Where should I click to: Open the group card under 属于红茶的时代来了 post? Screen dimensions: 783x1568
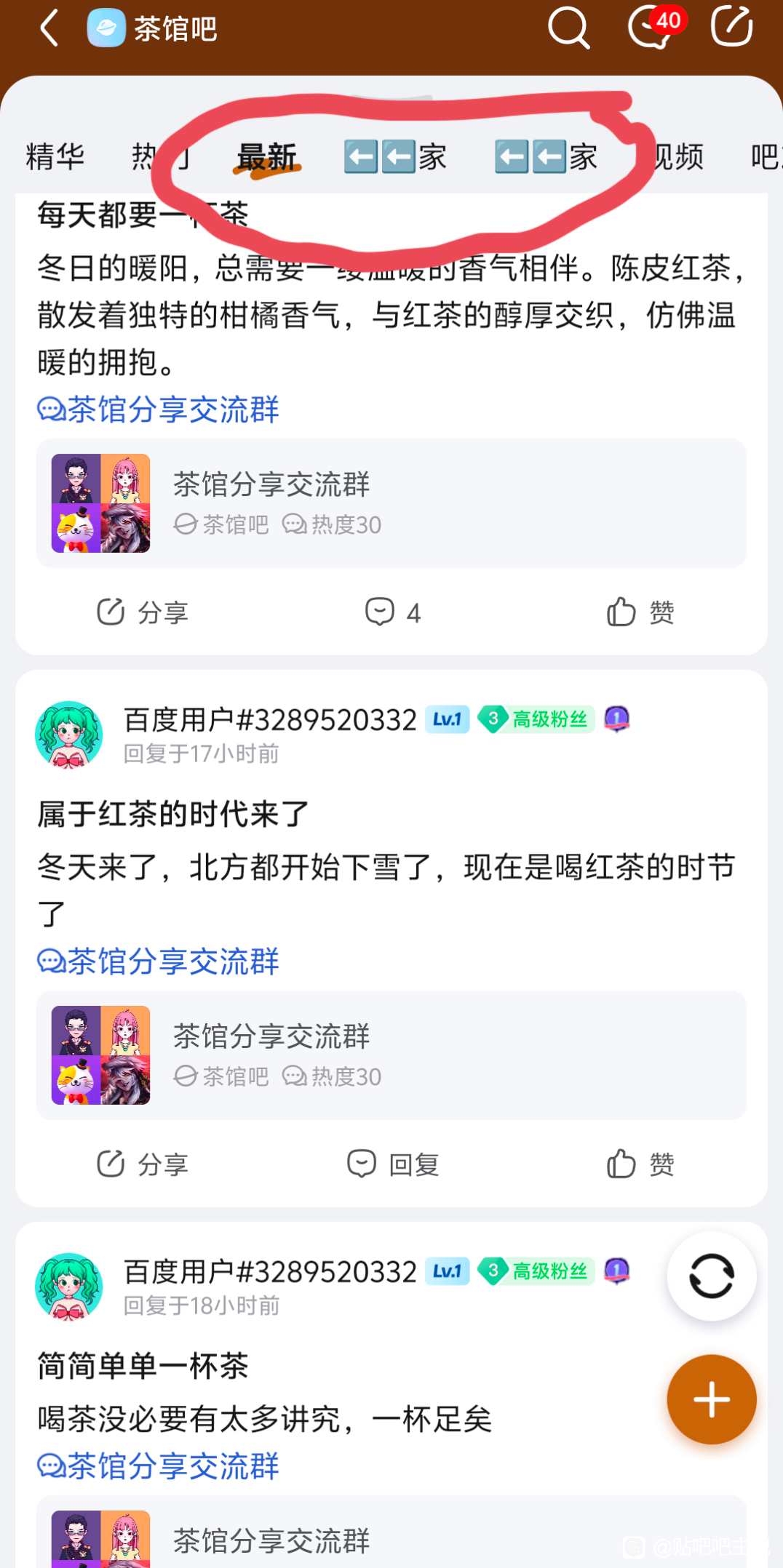(391, 1055)
